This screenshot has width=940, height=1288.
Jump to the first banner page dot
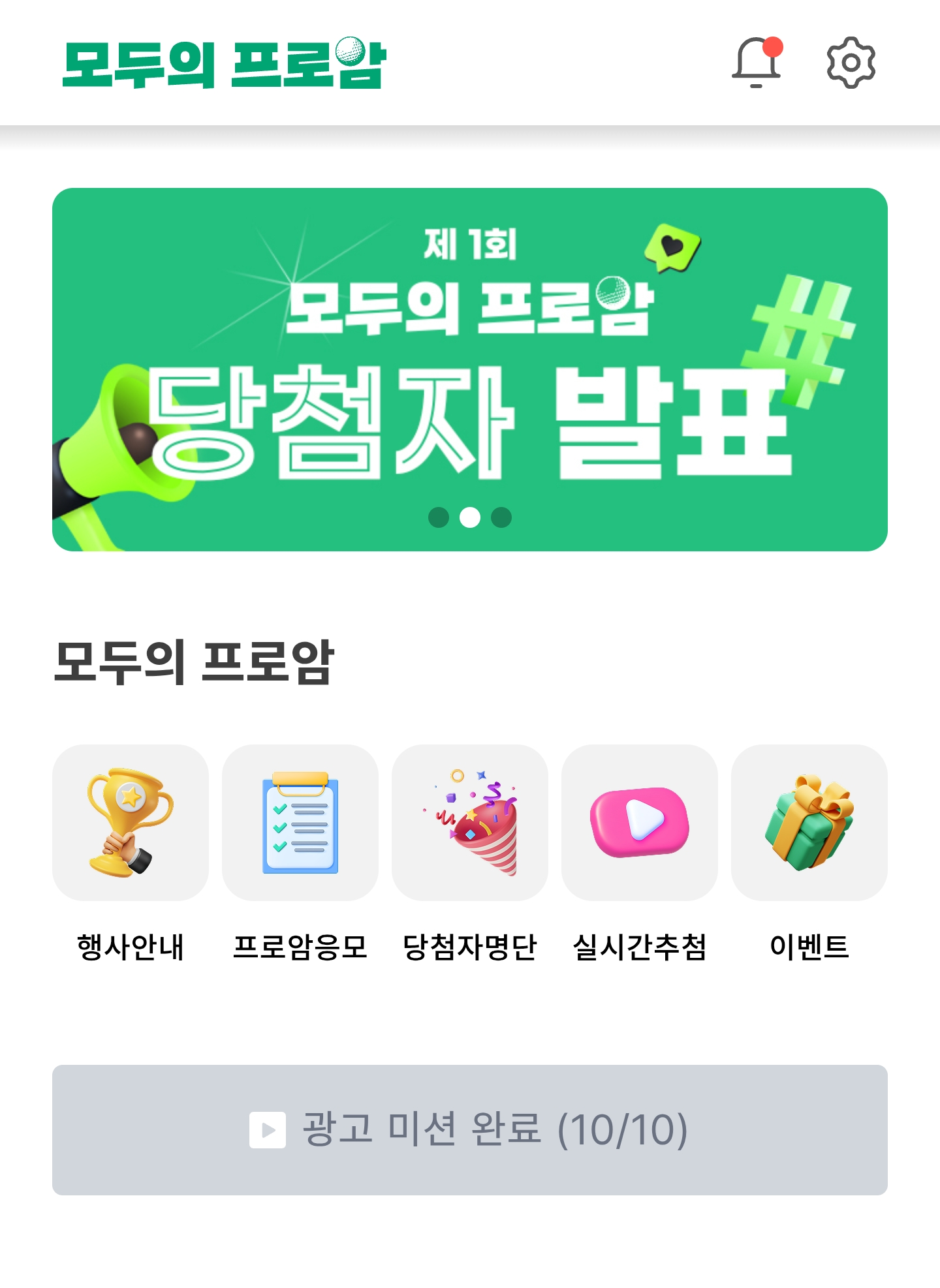click(x=439, y=517)
